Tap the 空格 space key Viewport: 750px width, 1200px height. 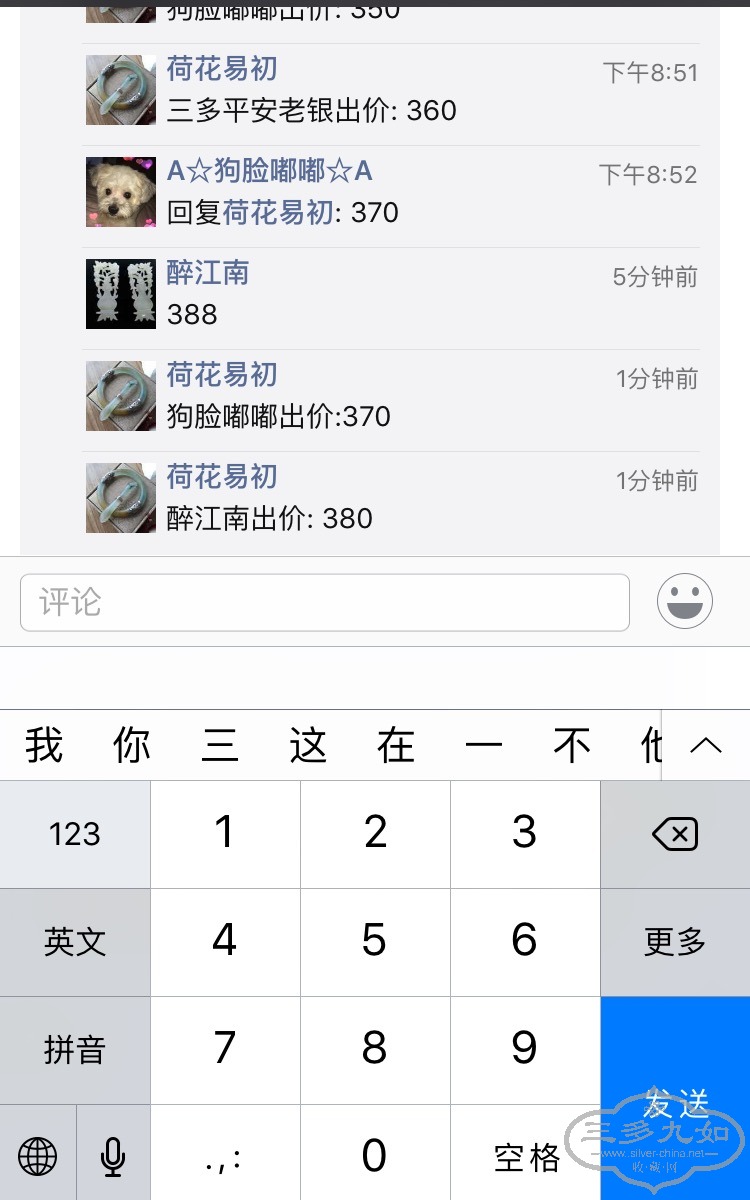[526, 1157]
